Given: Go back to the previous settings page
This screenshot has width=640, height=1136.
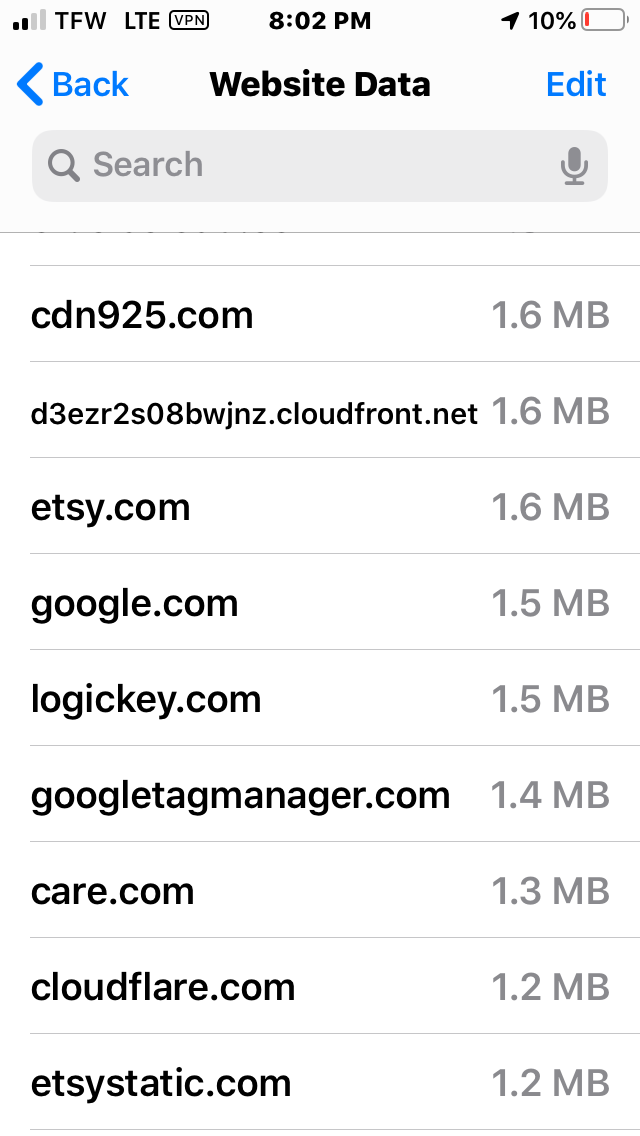Looking at the screenshot, I should [x=74, y=85].
